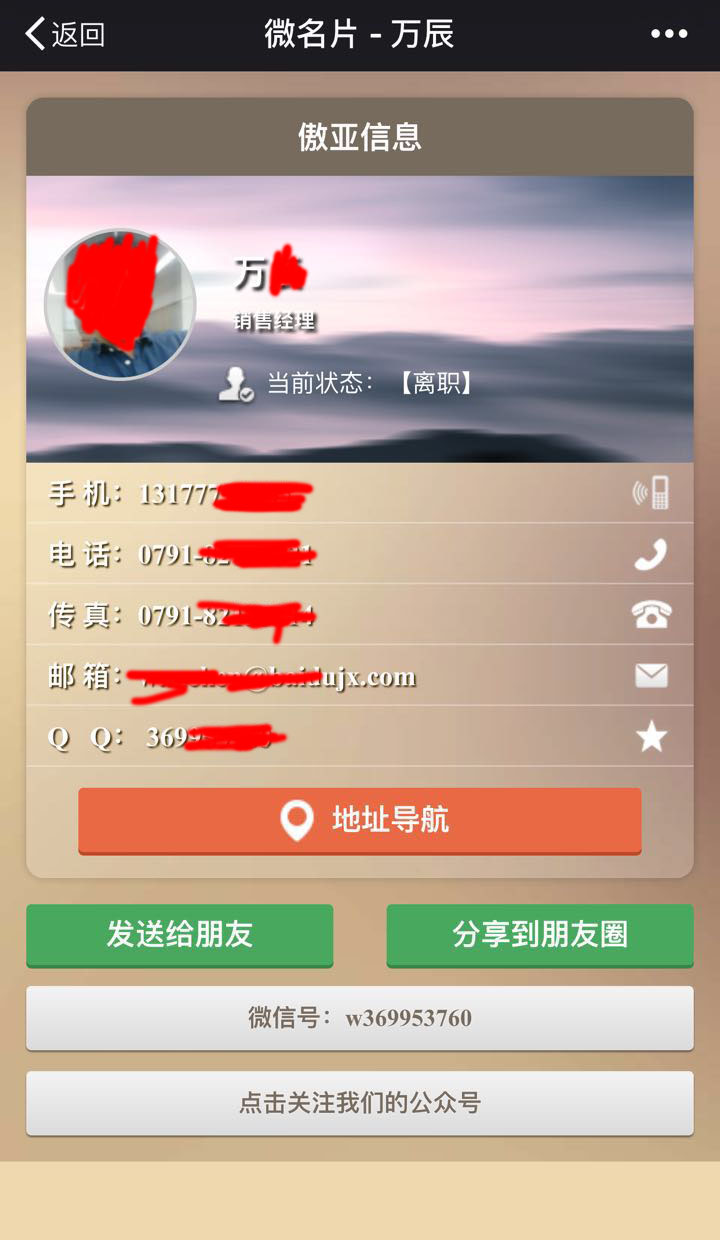Viewport: 720px width, 1240px height.
Task: Tap the 微信号 w369953760 button
Action: 360,1018
